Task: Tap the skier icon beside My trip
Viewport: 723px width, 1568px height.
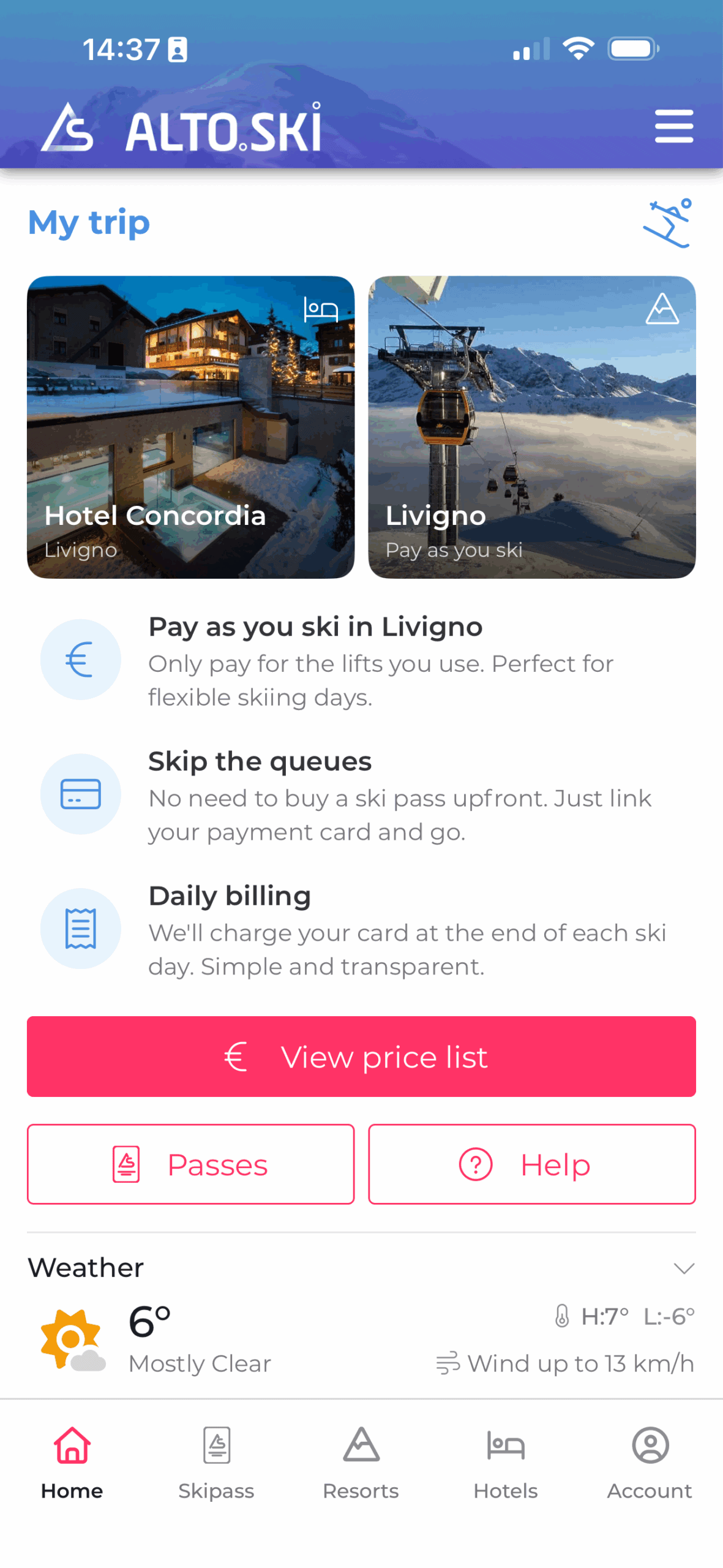Action: click(x=667, y=223)
